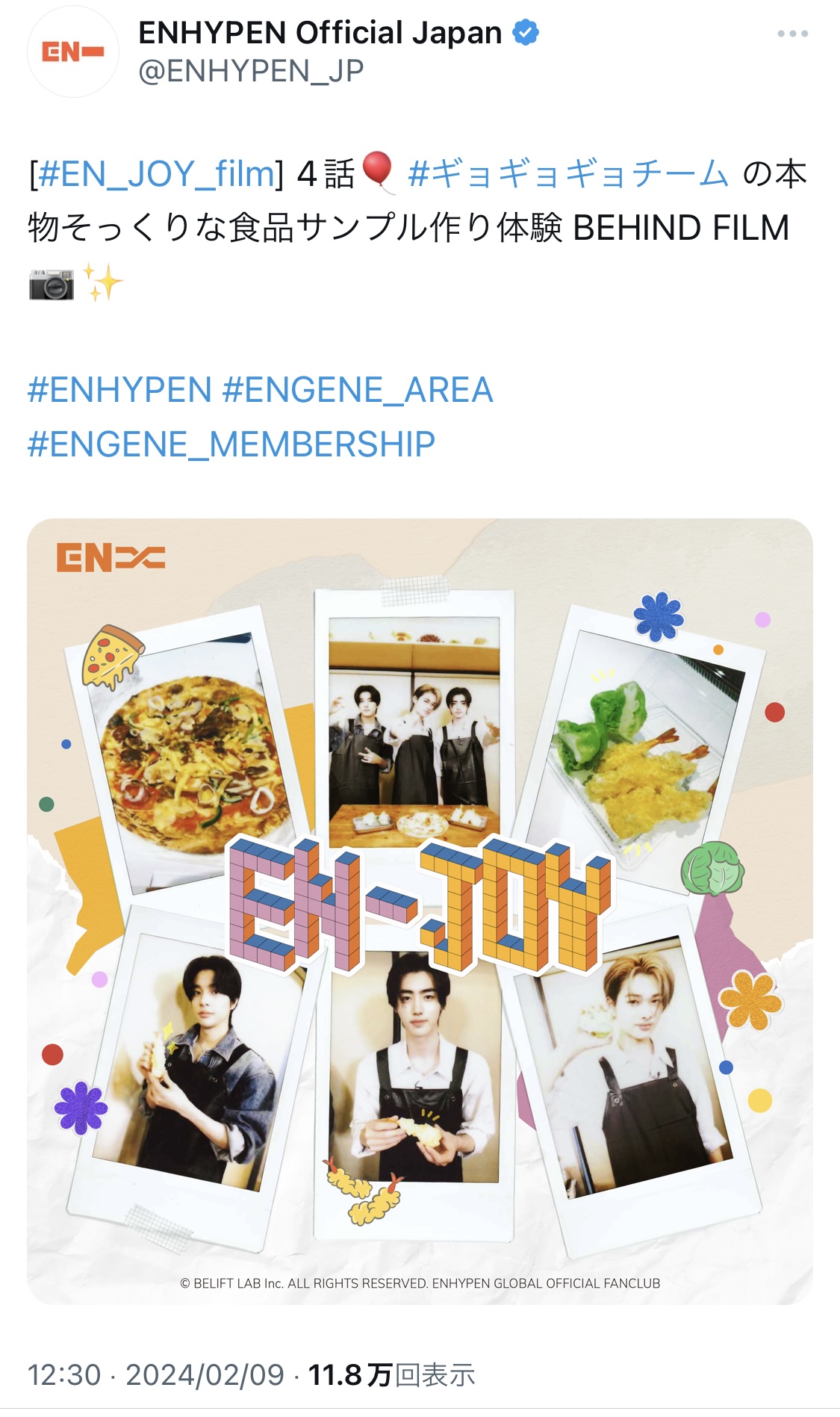Open the tweet's three-dot overflow menu
Viewport: 840px width, 1417px height.
pyautogui.click(x=792, y=34)
